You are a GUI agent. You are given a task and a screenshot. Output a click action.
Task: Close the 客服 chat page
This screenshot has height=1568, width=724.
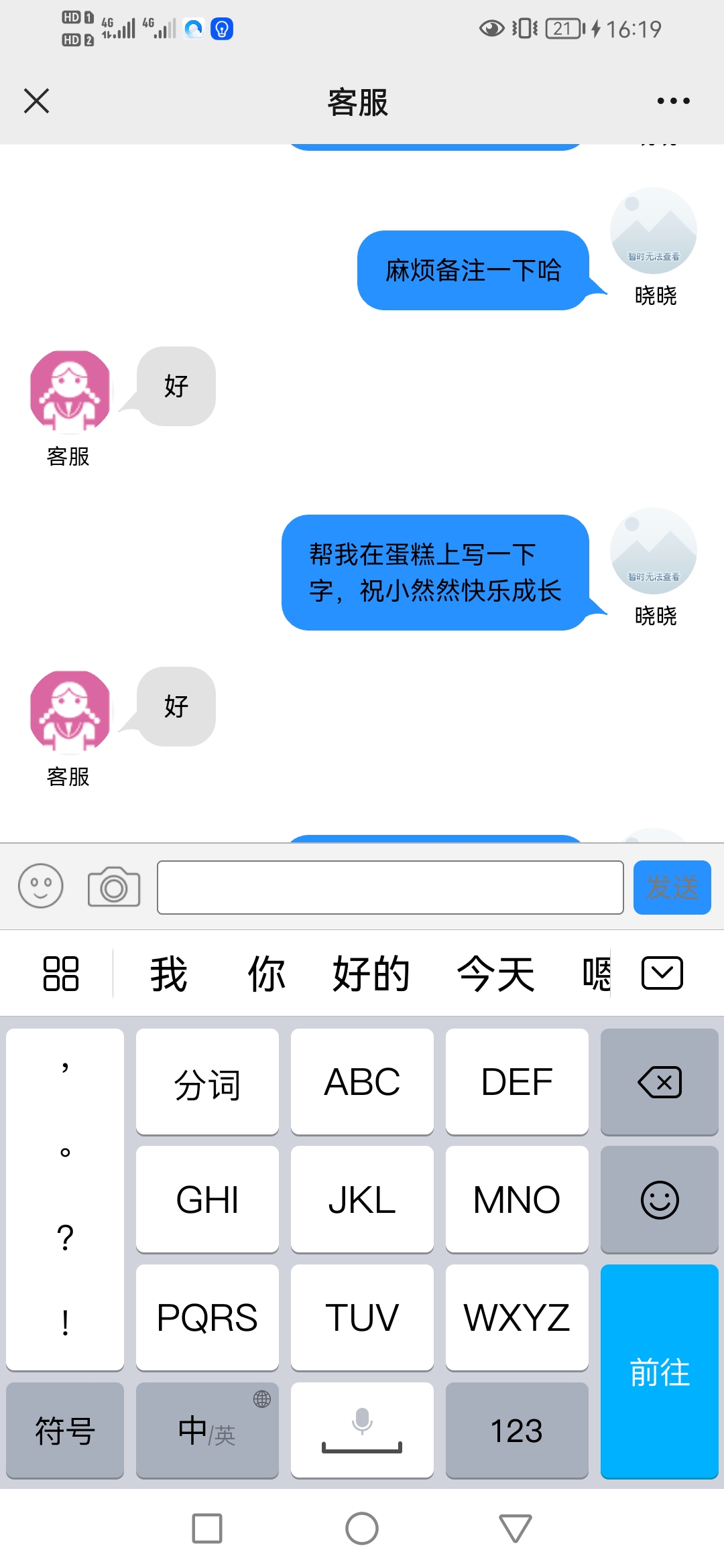(36, 101)
